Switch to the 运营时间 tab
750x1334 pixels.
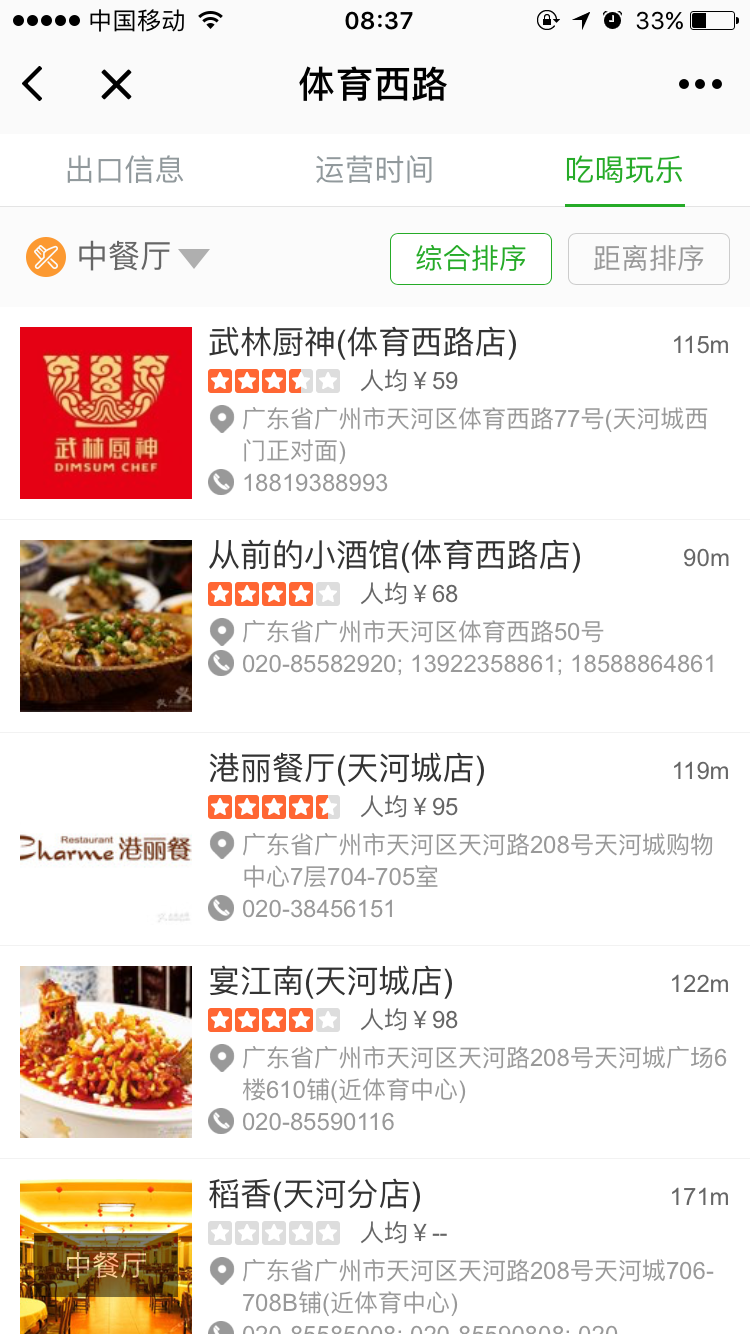[374, 170]
